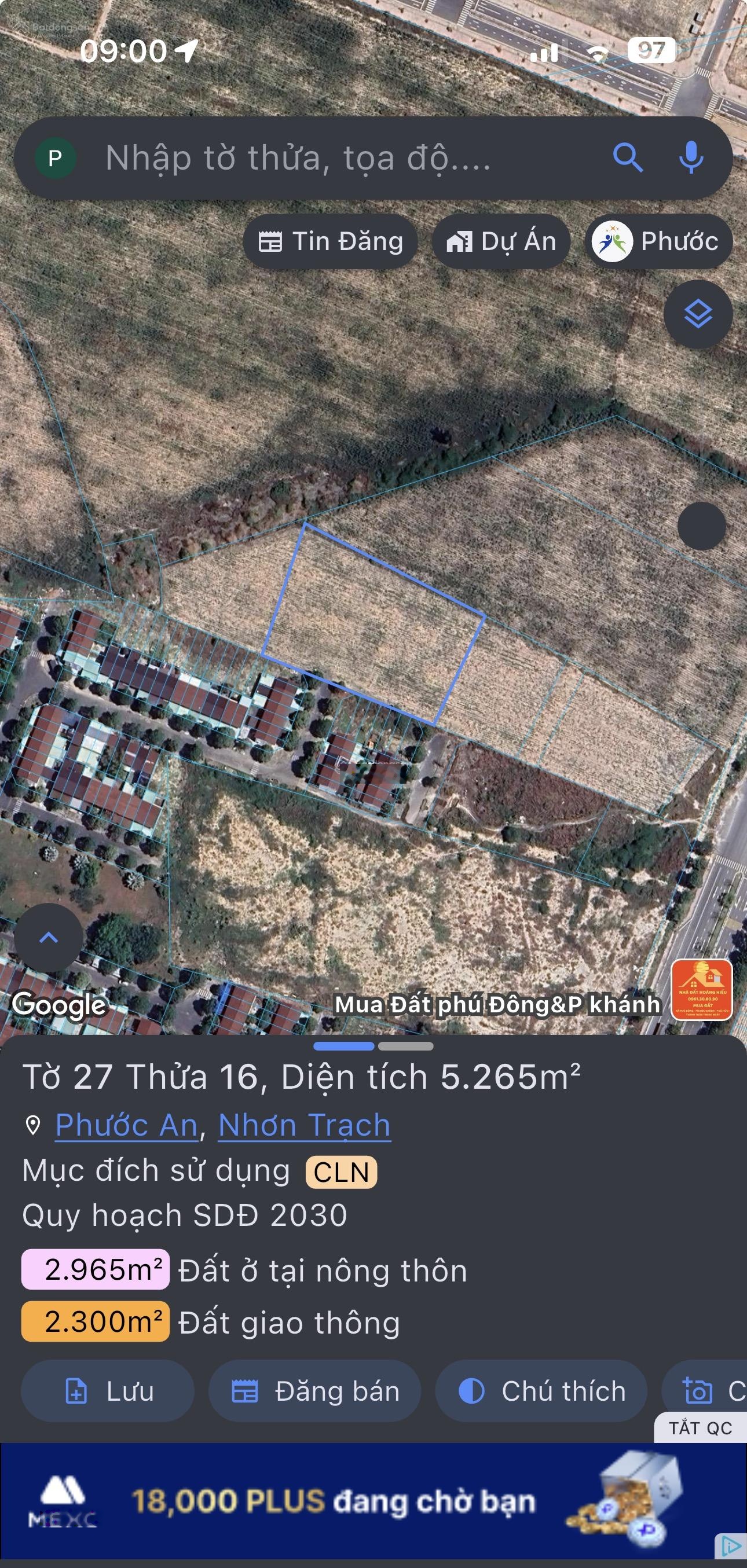Screen dimensions: 747x1568
Task: Save this plot with Lưu
Action: click(x=108, y=1391)
